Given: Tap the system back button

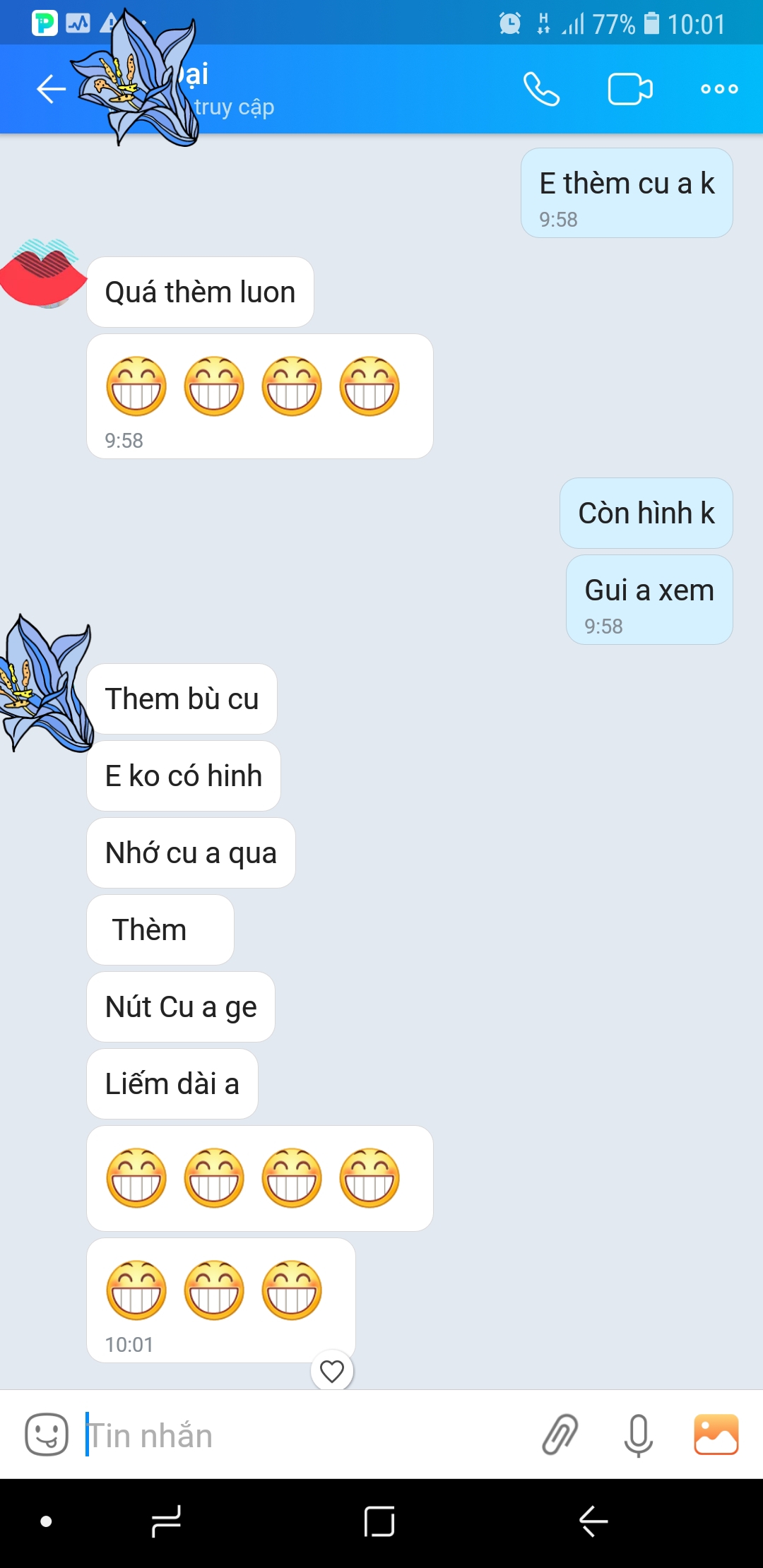Looking at the screenshot, I should [593, 1521].
